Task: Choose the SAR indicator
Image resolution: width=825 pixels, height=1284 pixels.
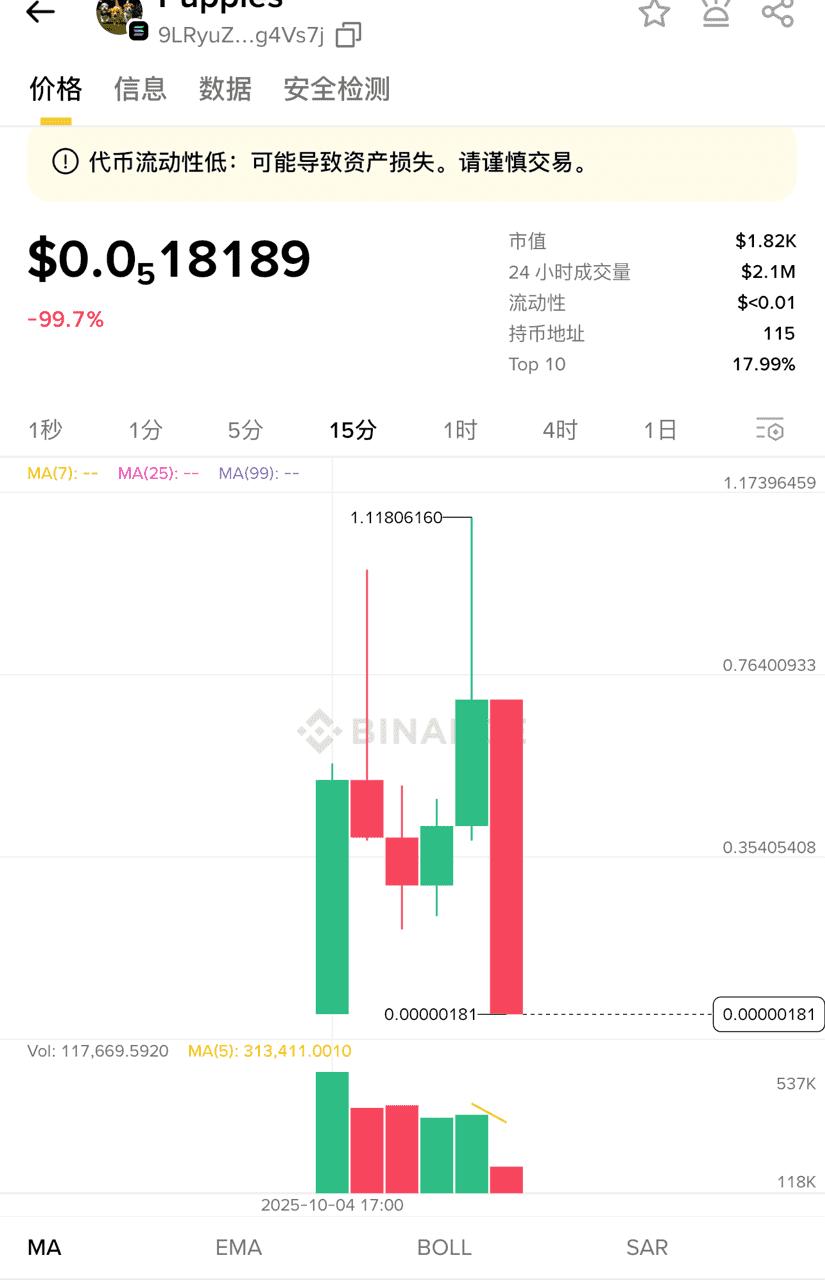Action: click(x=647, y=1247)
